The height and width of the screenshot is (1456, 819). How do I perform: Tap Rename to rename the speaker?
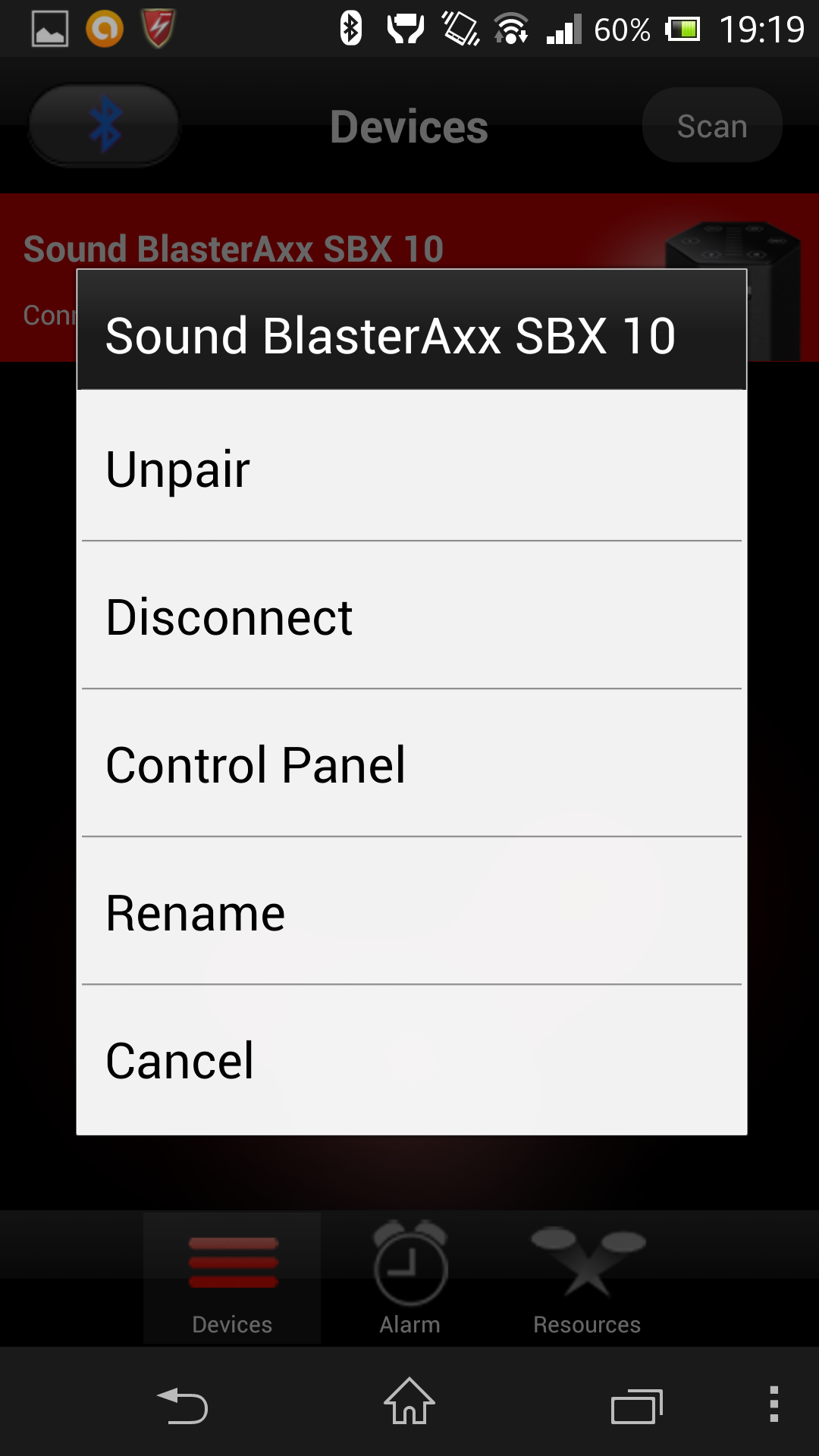click(411, 911)
